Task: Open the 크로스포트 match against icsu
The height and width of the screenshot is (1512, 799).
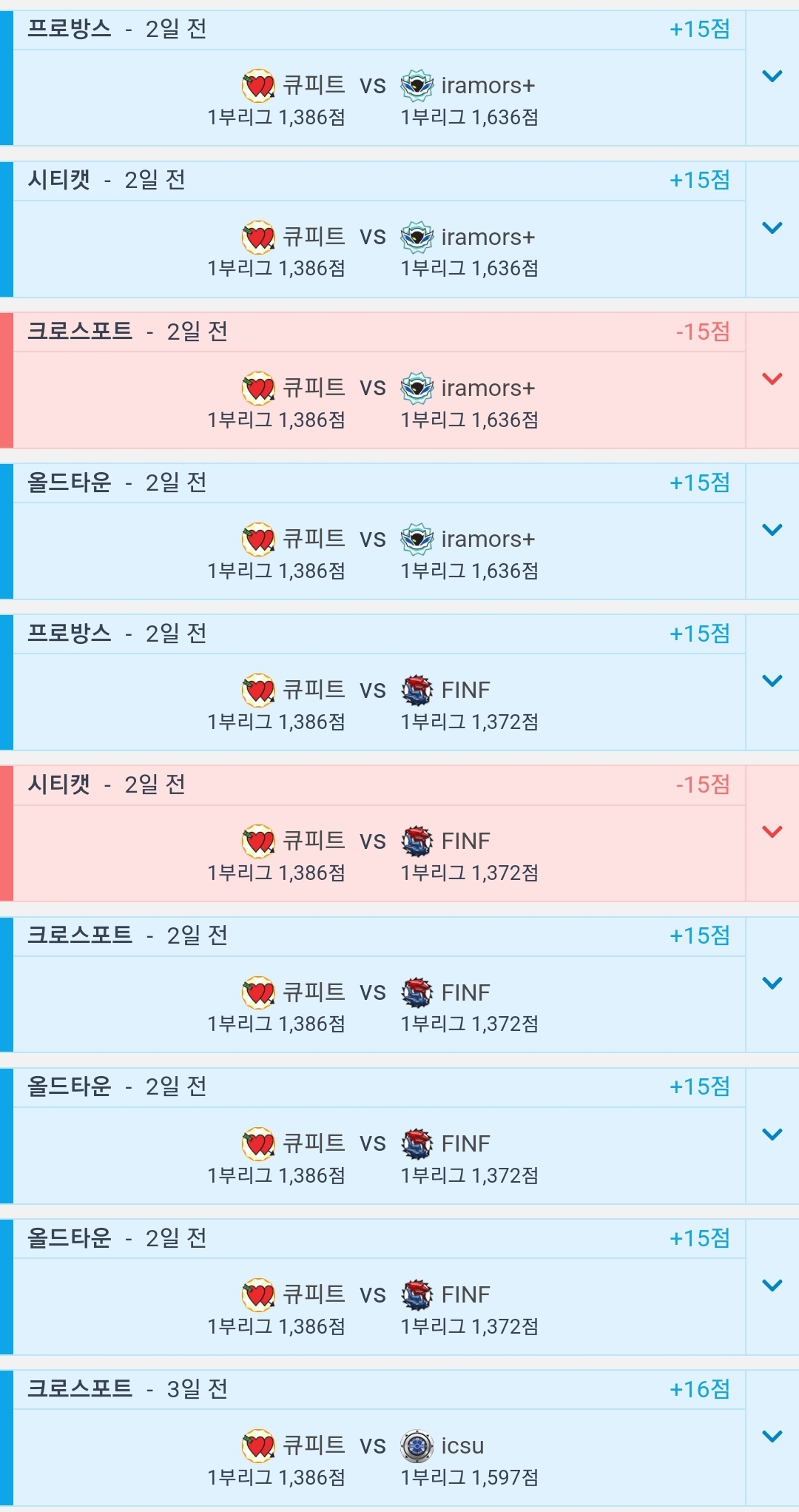Action: pyautogui.click(x=772, y=1437)
